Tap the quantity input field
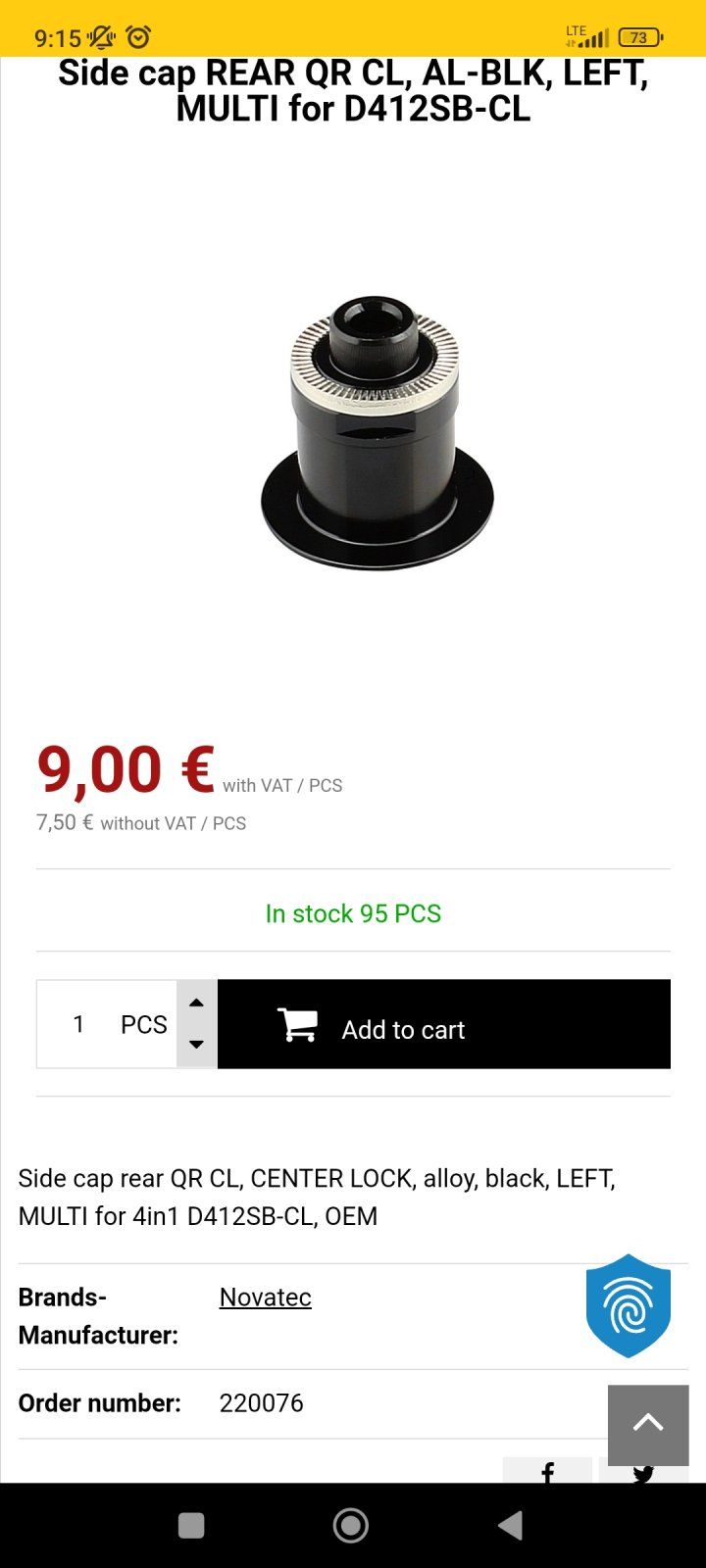706x1568 pixels. pyautogui.click(x=80, y=1024)
